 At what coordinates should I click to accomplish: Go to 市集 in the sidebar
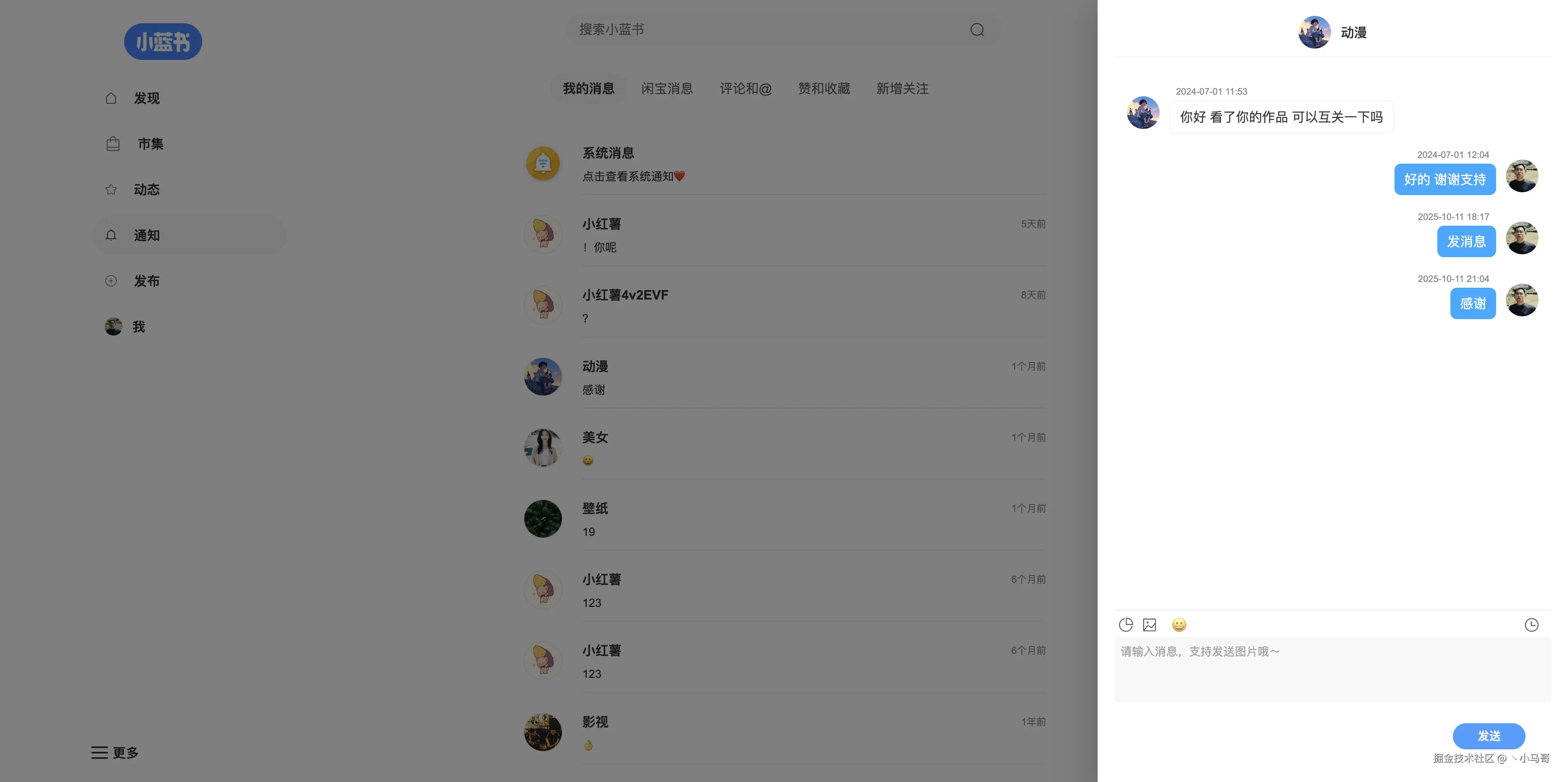pyautogui.click(x=150, y=144)
